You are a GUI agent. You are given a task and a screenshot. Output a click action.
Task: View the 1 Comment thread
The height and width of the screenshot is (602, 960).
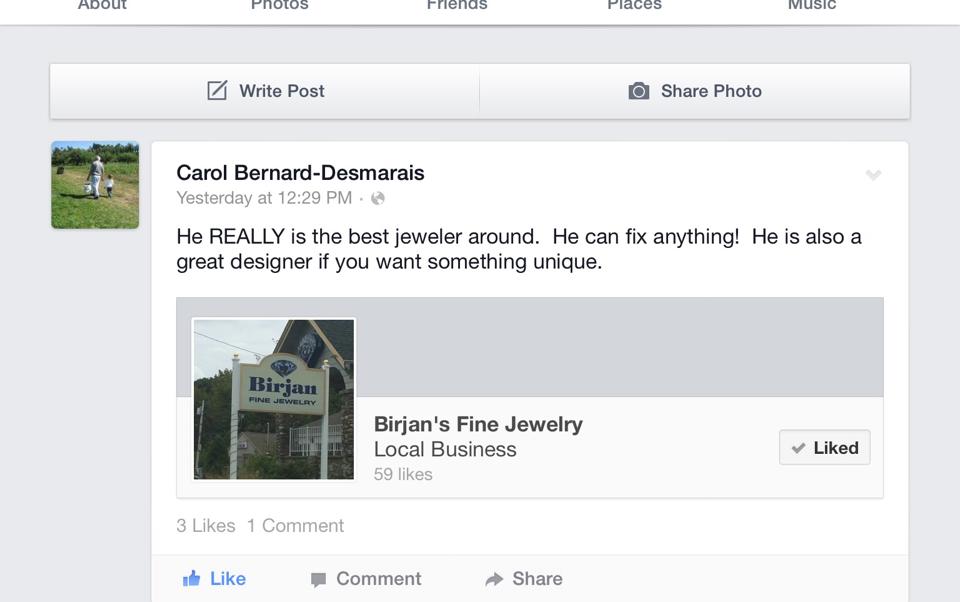click(x=295, y=526)
